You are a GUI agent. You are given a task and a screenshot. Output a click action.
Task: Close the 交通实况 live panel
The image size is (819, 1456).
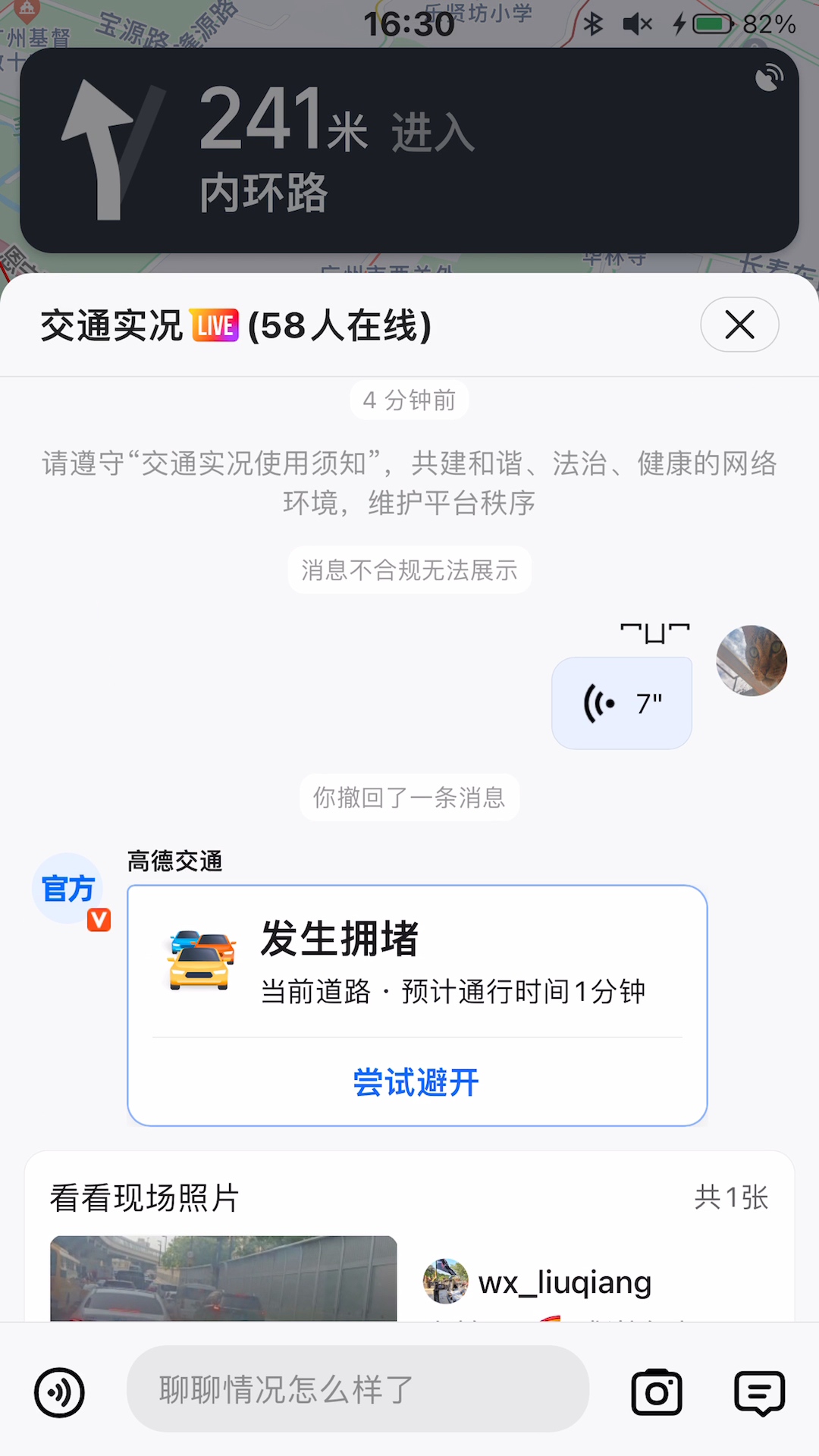(x=739, y=325)
